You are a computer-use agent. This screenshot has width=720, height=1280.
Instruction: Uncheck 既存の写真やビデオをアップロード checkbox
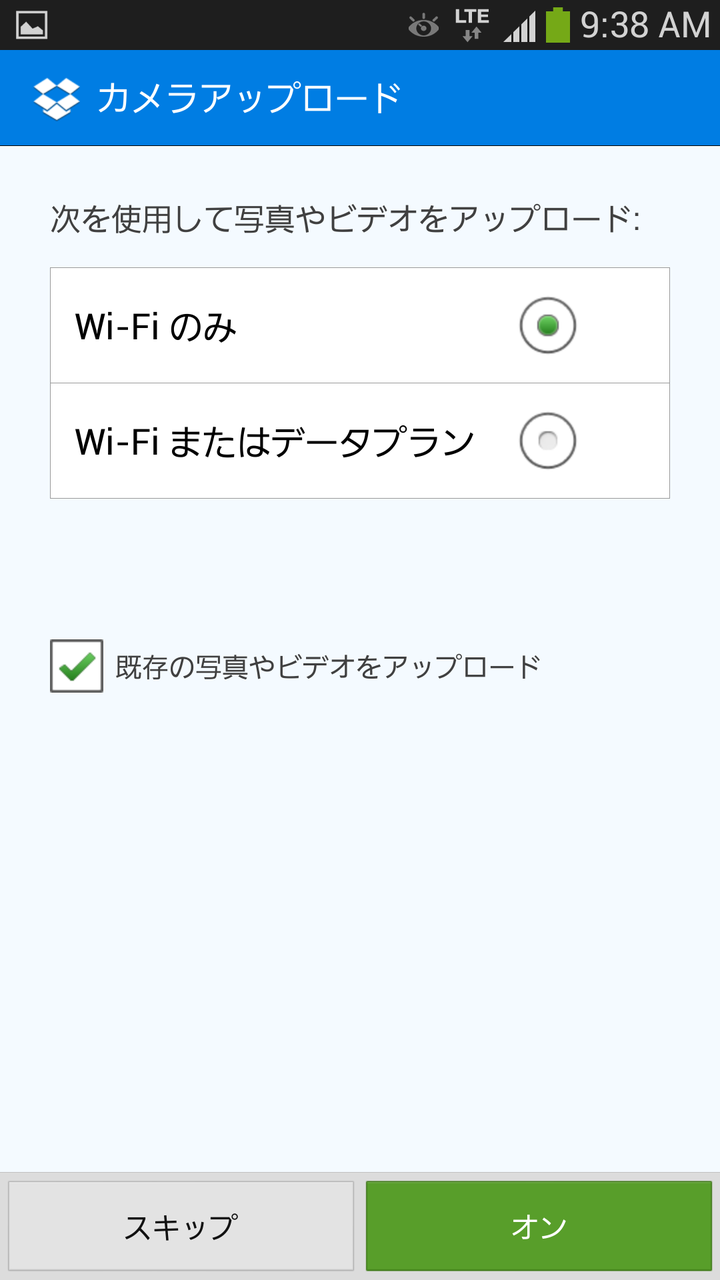pos(77,666)
